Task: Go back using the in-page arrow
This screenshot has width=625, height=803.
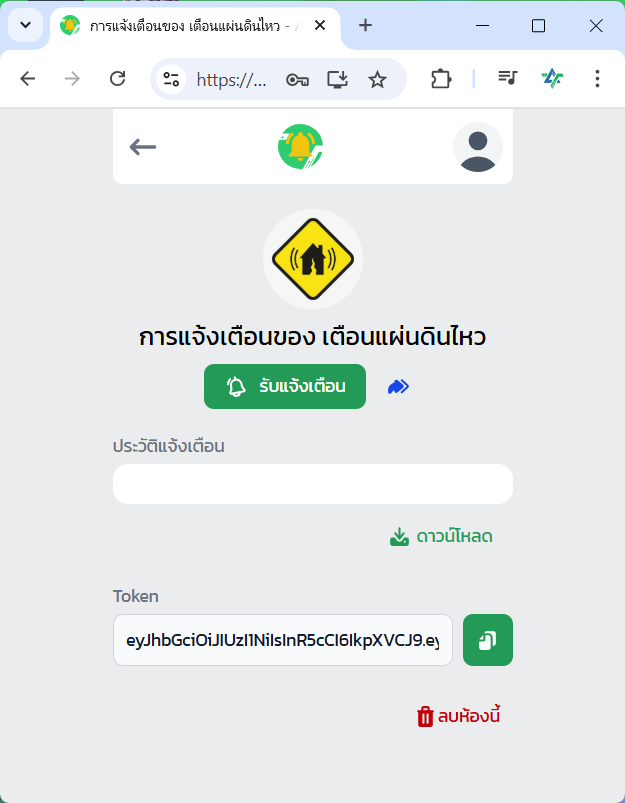Action: [143, 148]
